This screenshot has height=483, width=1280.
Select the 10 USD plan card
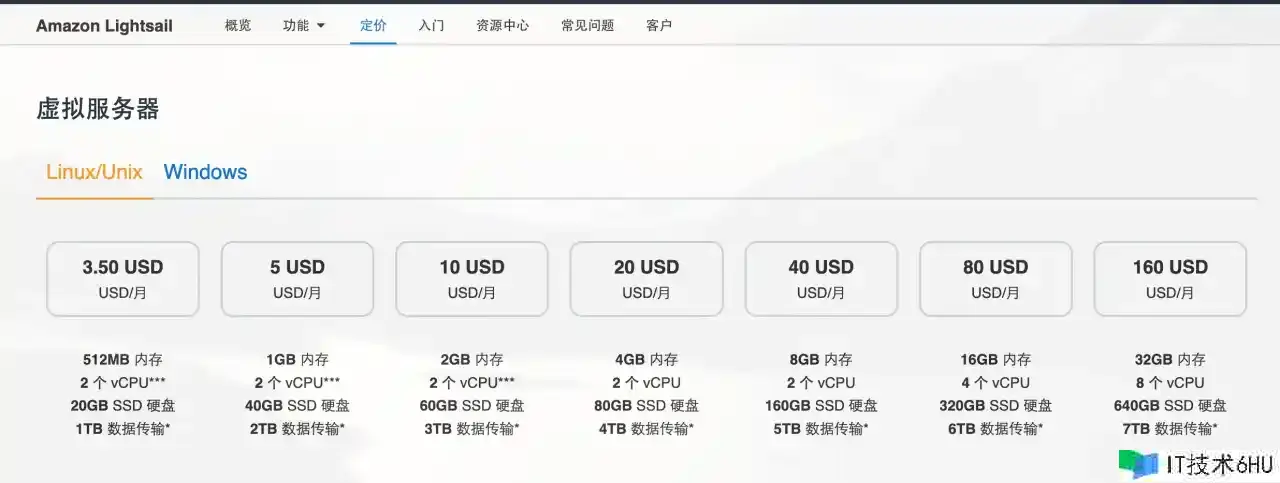(472, 279)
